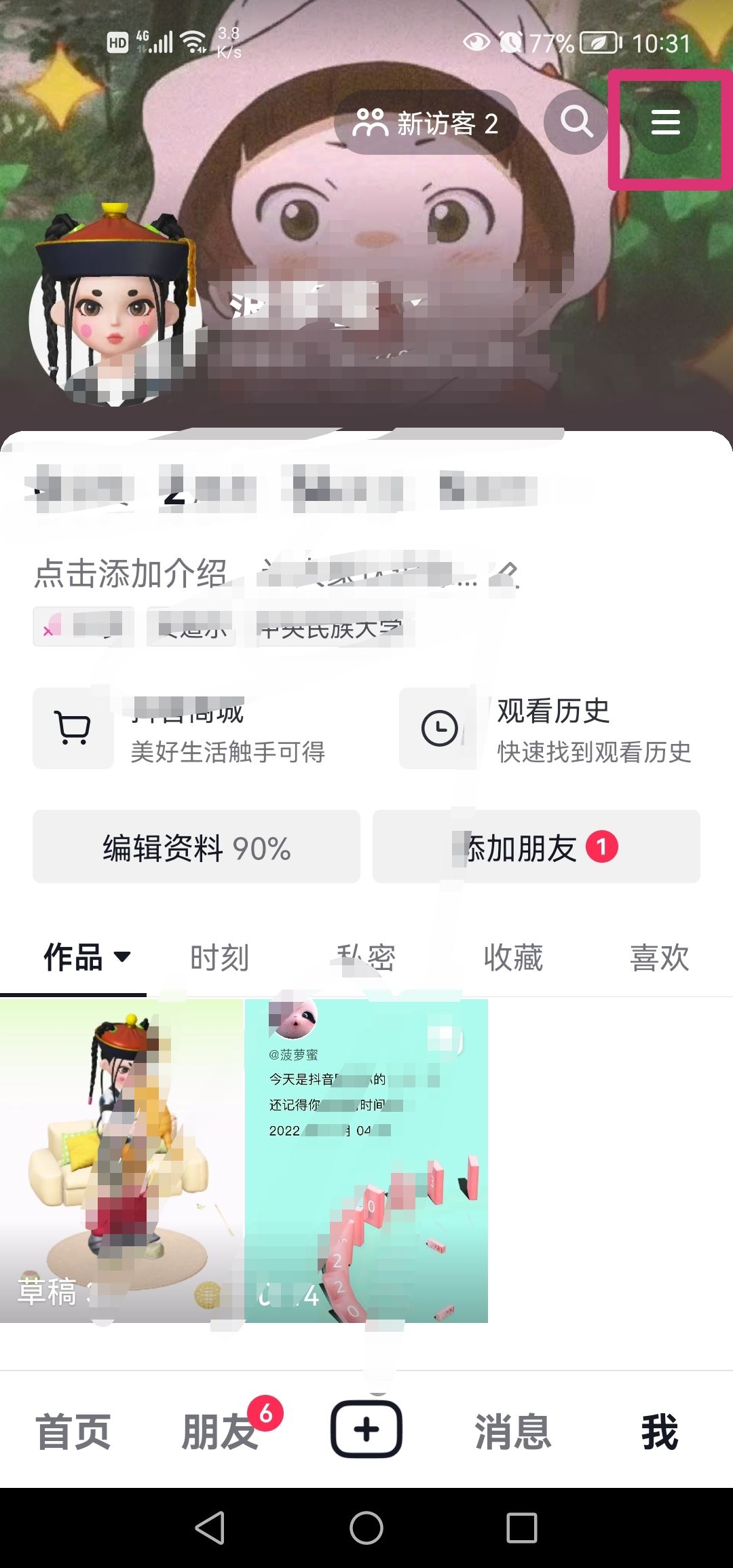This screenshot has height=1568, width=733.
Task: Switch to the 收藏 tab
Action: point(514,957)
